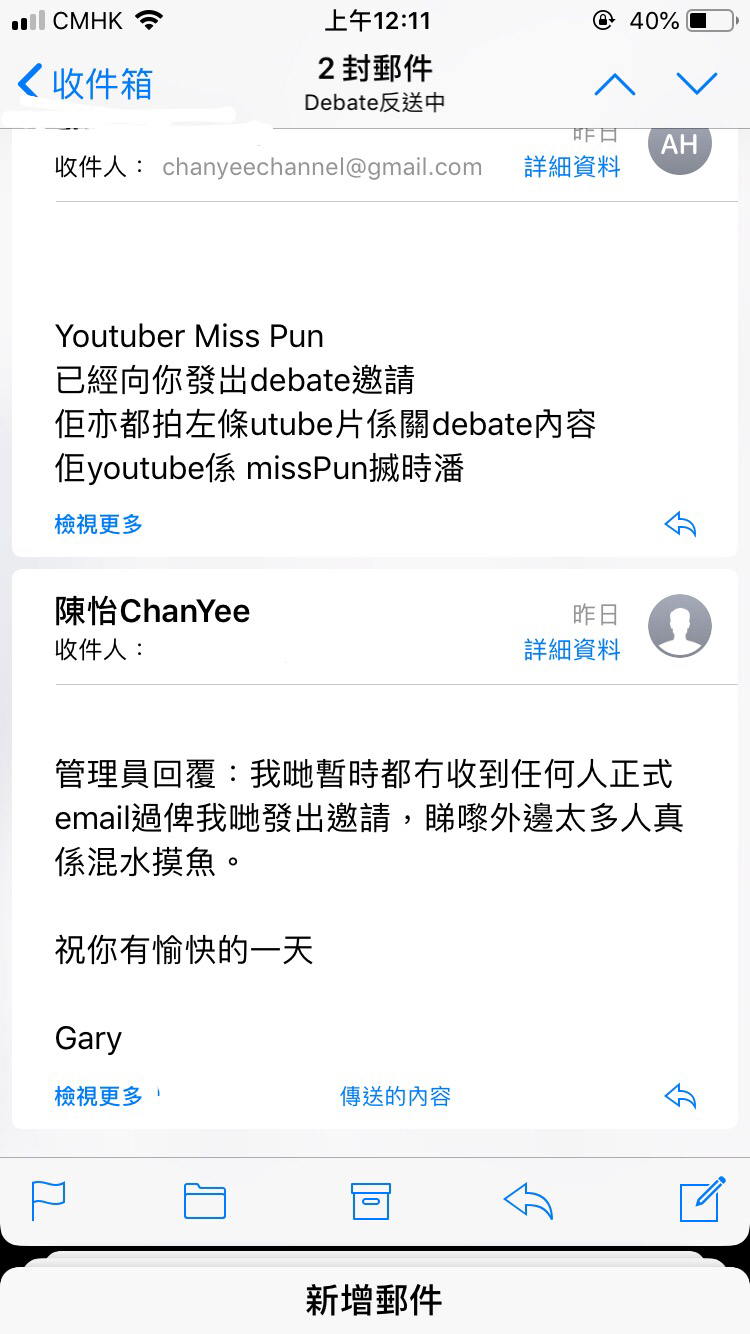Open 詳細資料 for the chanyeechannel@gmail.com email

[x=572, y=167]
